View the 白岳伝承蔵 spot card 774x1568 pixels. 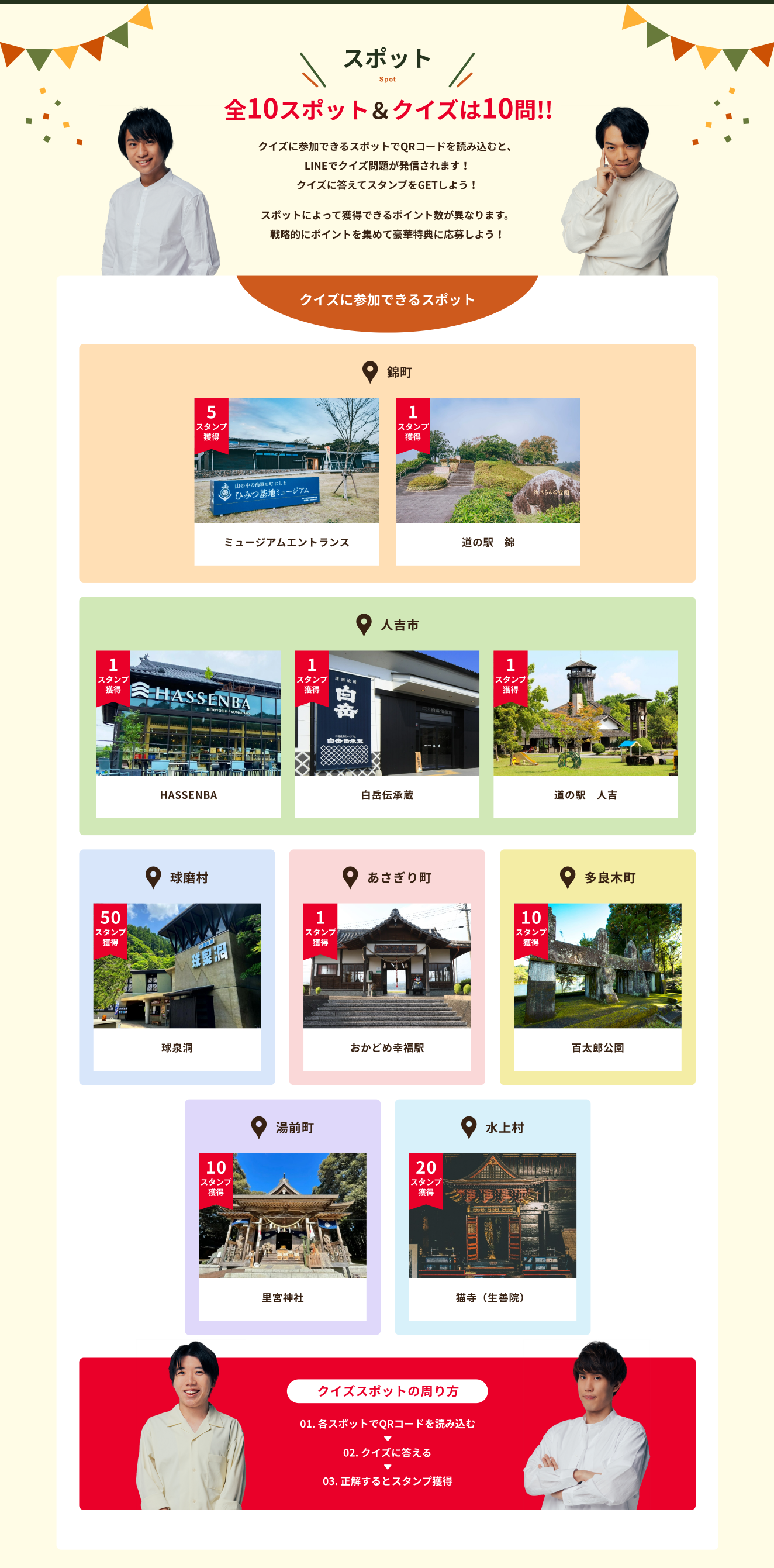pyautogui.click(x=387, y=734)
